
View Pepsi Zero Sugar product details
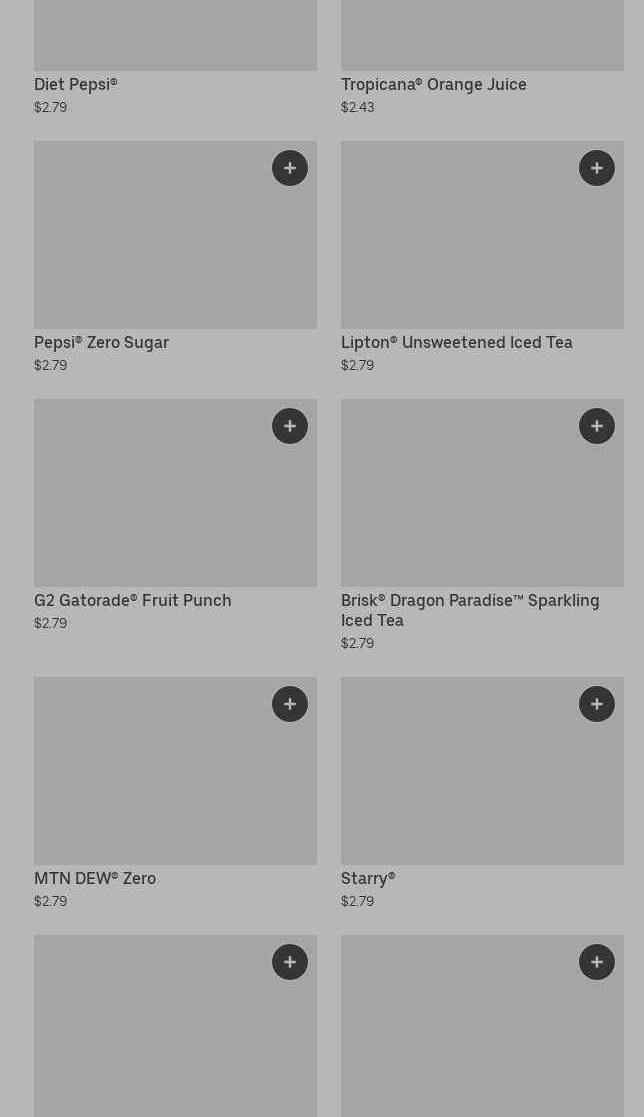point(101,343)
